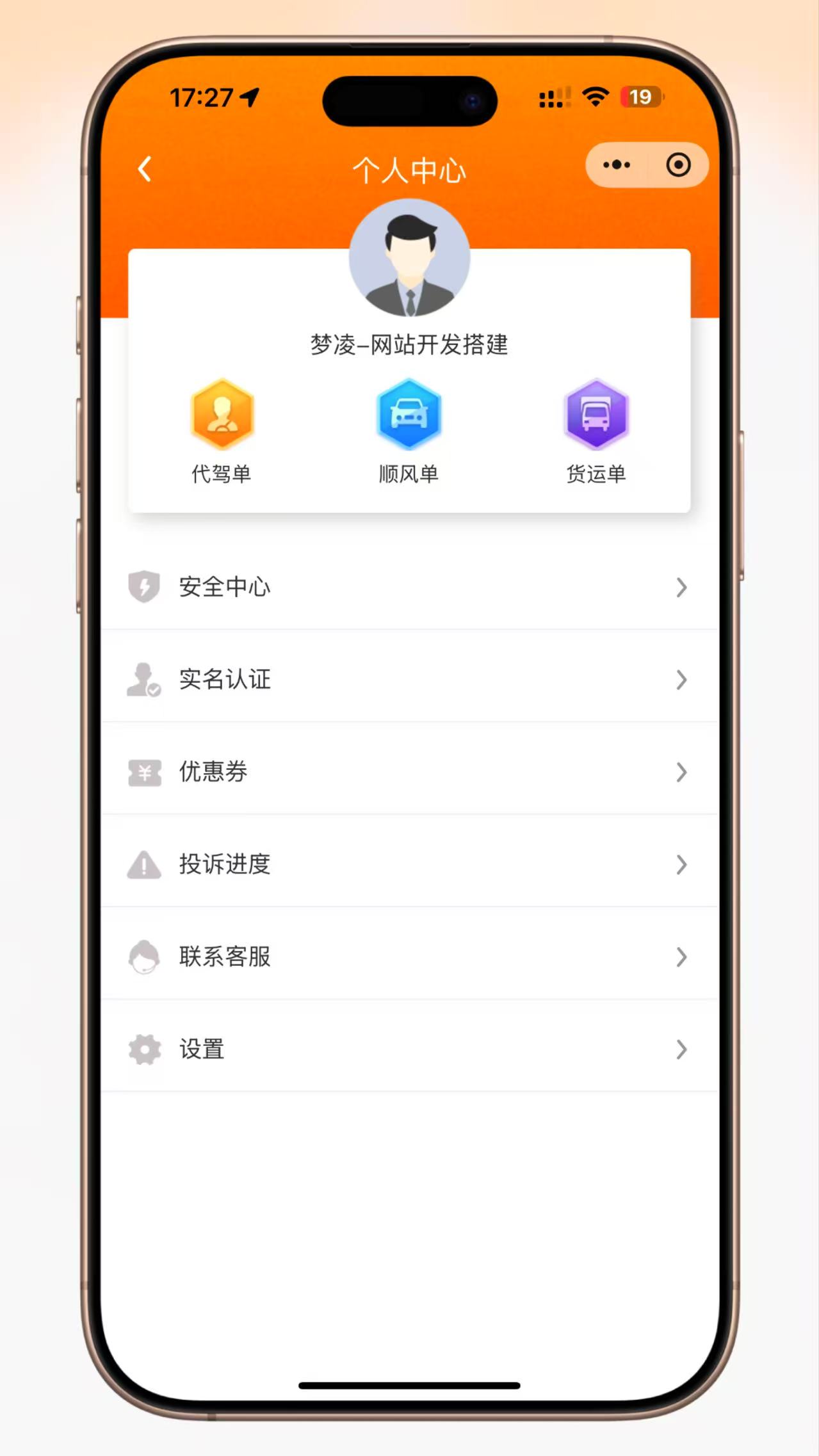Screen dimensions: 819x1456
Task: Go back using the top-left arrow
Action: tap(145, 170)
